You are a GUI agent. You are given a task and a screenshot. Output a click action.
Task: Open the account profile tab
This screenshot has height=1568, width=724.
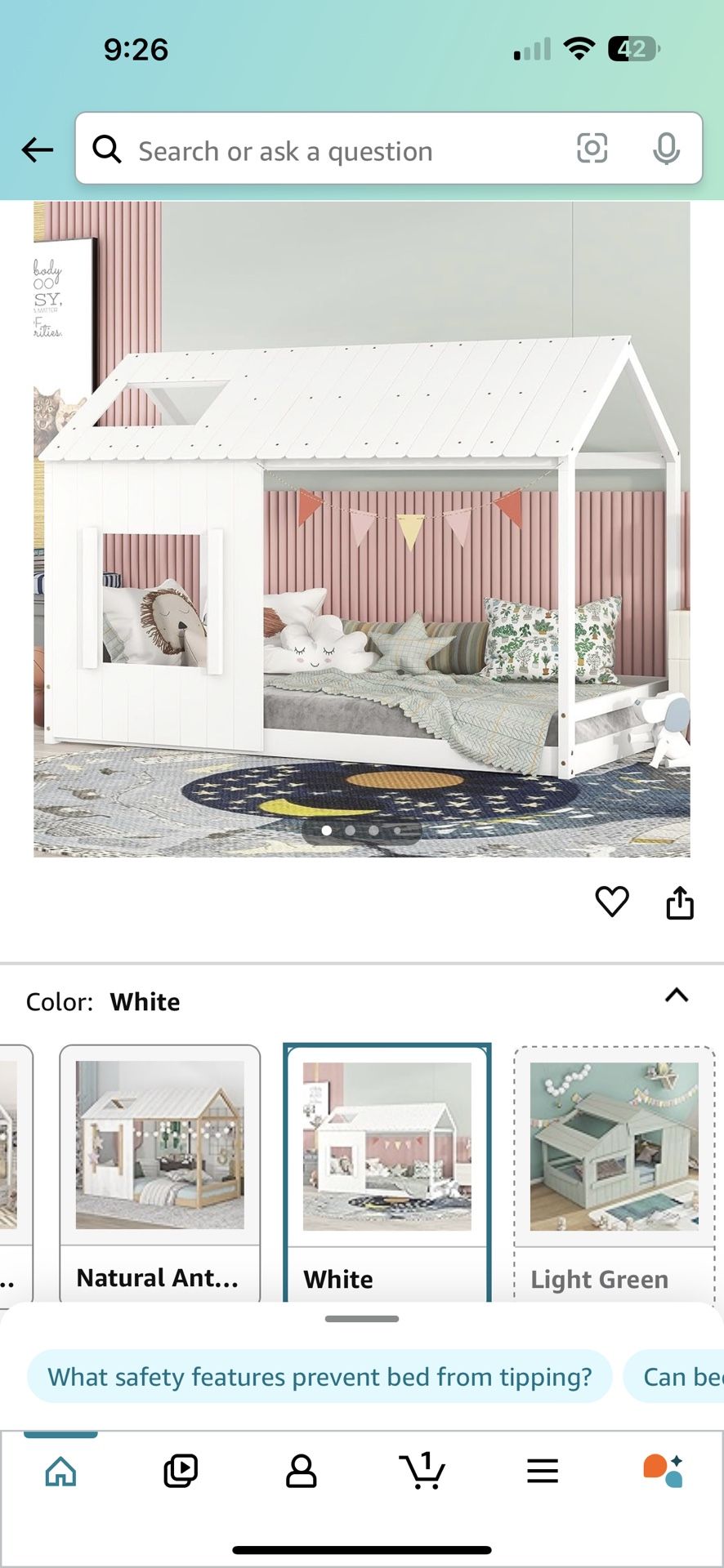(301, 1472)
